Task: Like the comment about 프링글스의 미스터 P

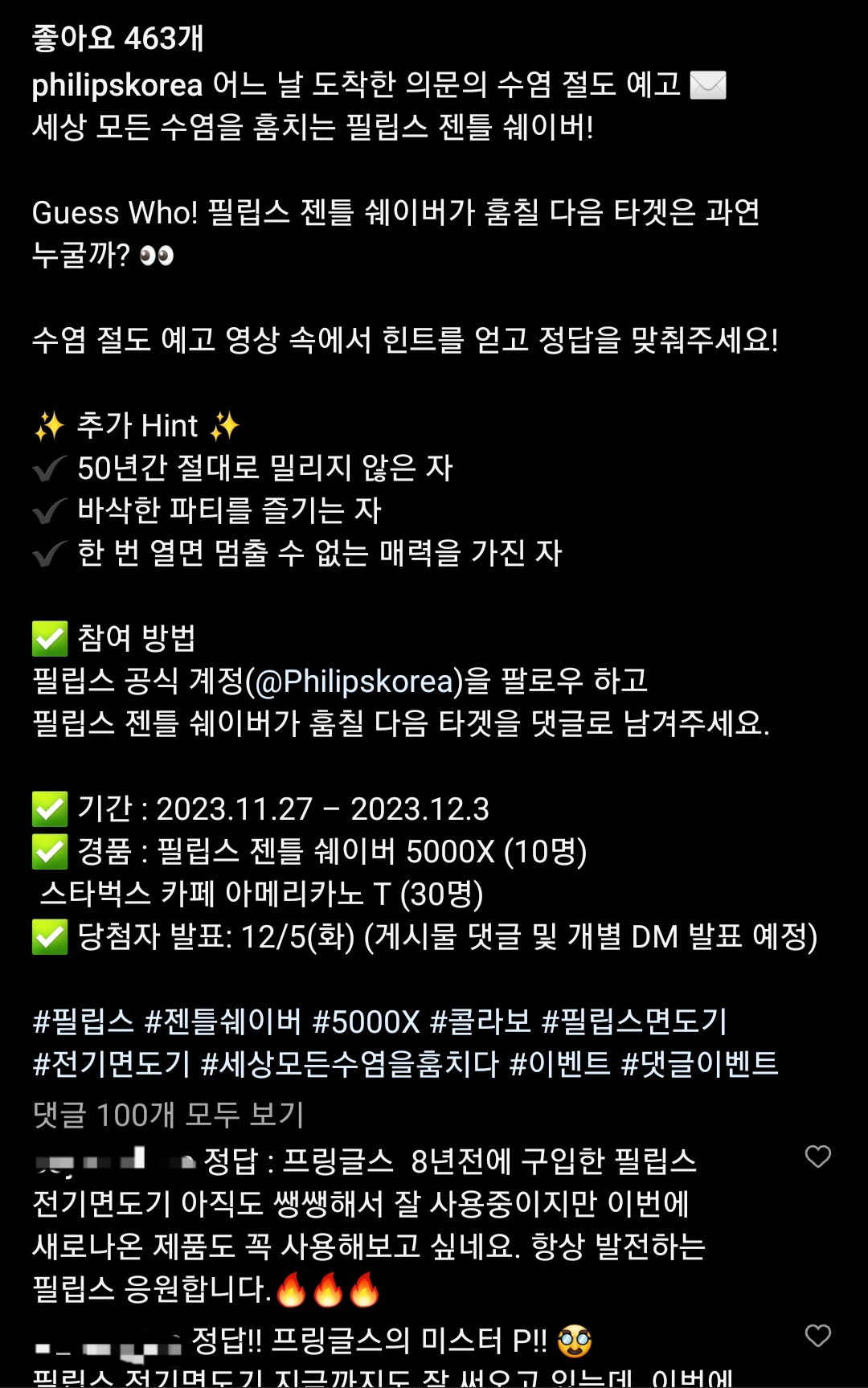Action: pyautogui.click(x=817, y=1336)
